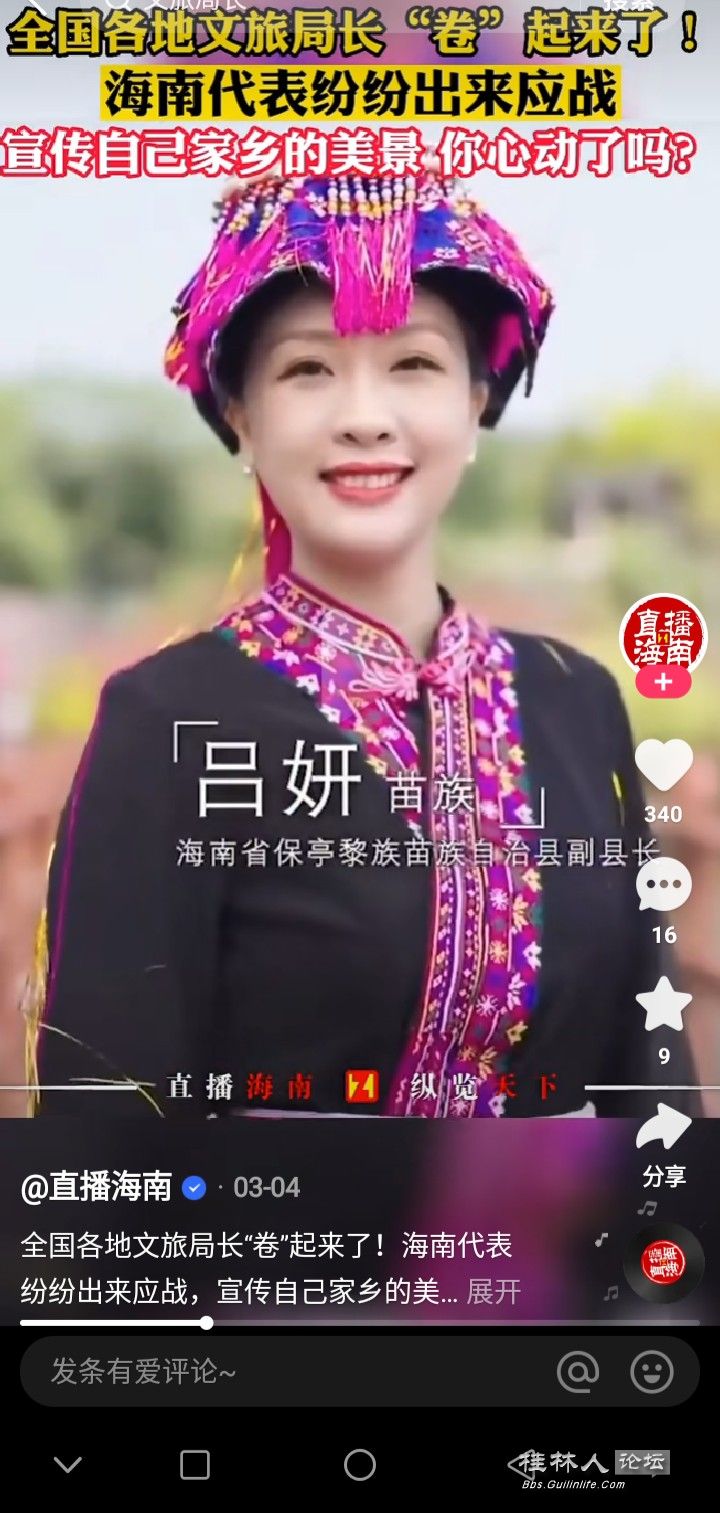Screen dimensions: 720x1513
Task: Tap the 发条有爱评论 comment field
Action: (280, 1371)
